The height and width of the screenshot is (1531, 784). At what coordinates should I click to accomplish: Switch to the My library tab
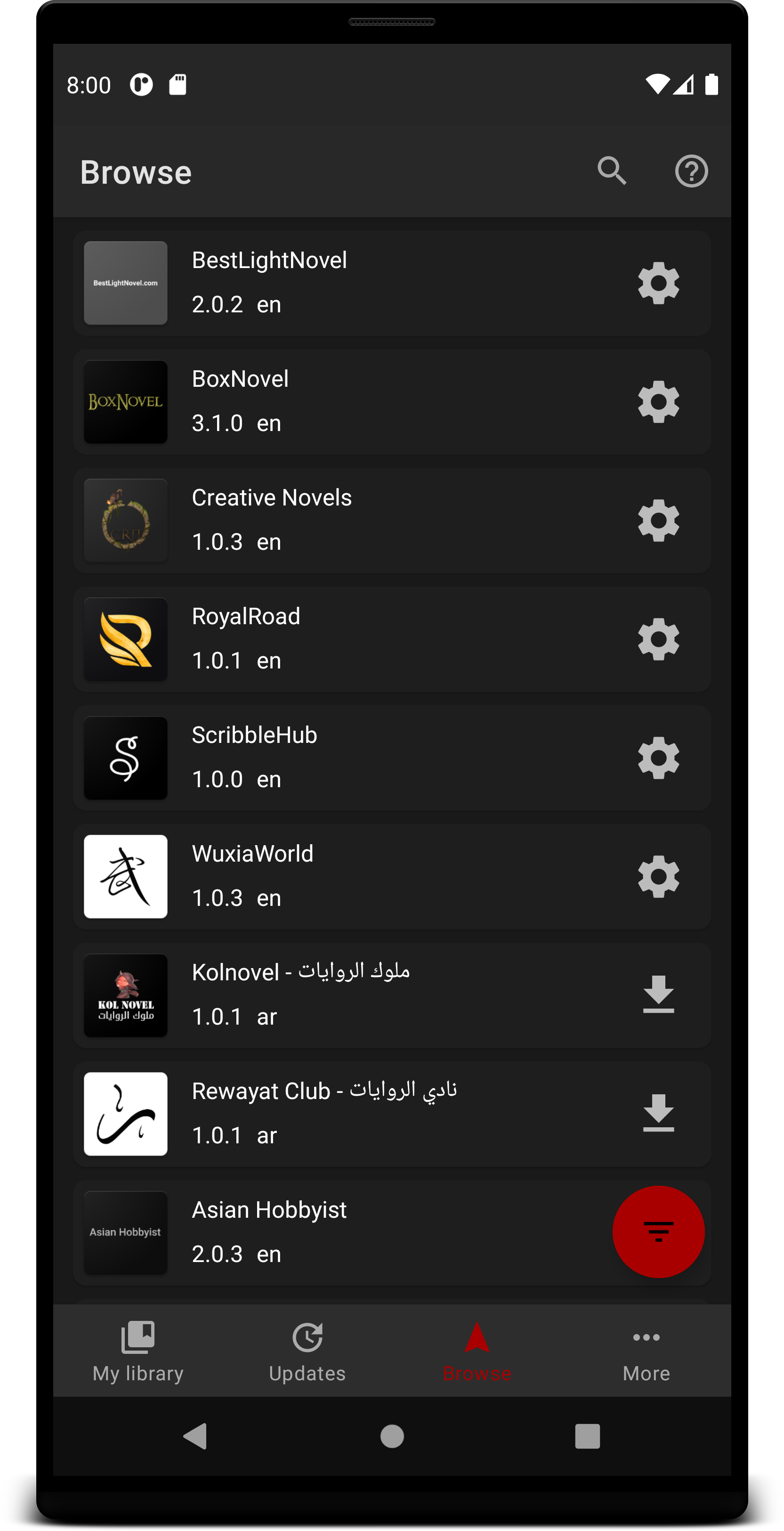coord(138,1350)
